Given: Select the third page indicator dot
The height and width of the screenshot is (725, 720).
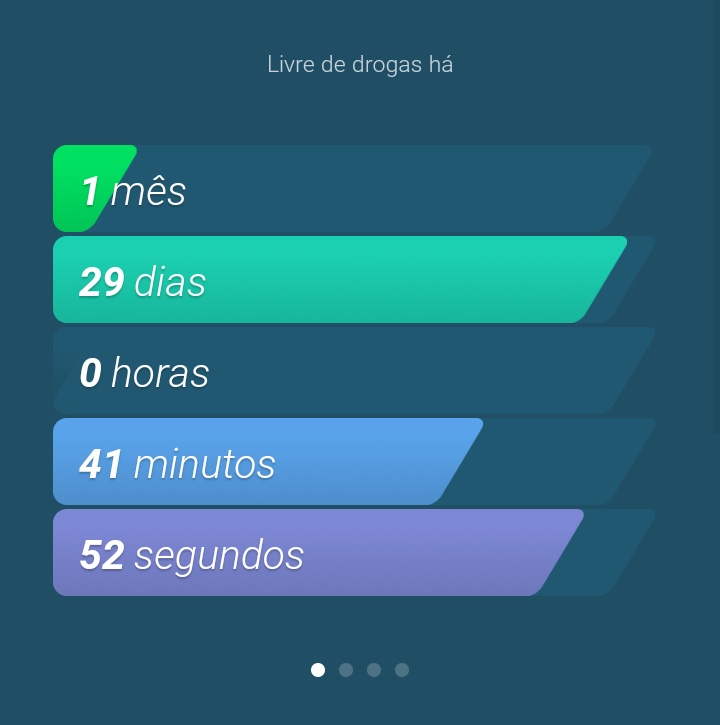Looking at the screenshot, I should [x=374, y=670].
